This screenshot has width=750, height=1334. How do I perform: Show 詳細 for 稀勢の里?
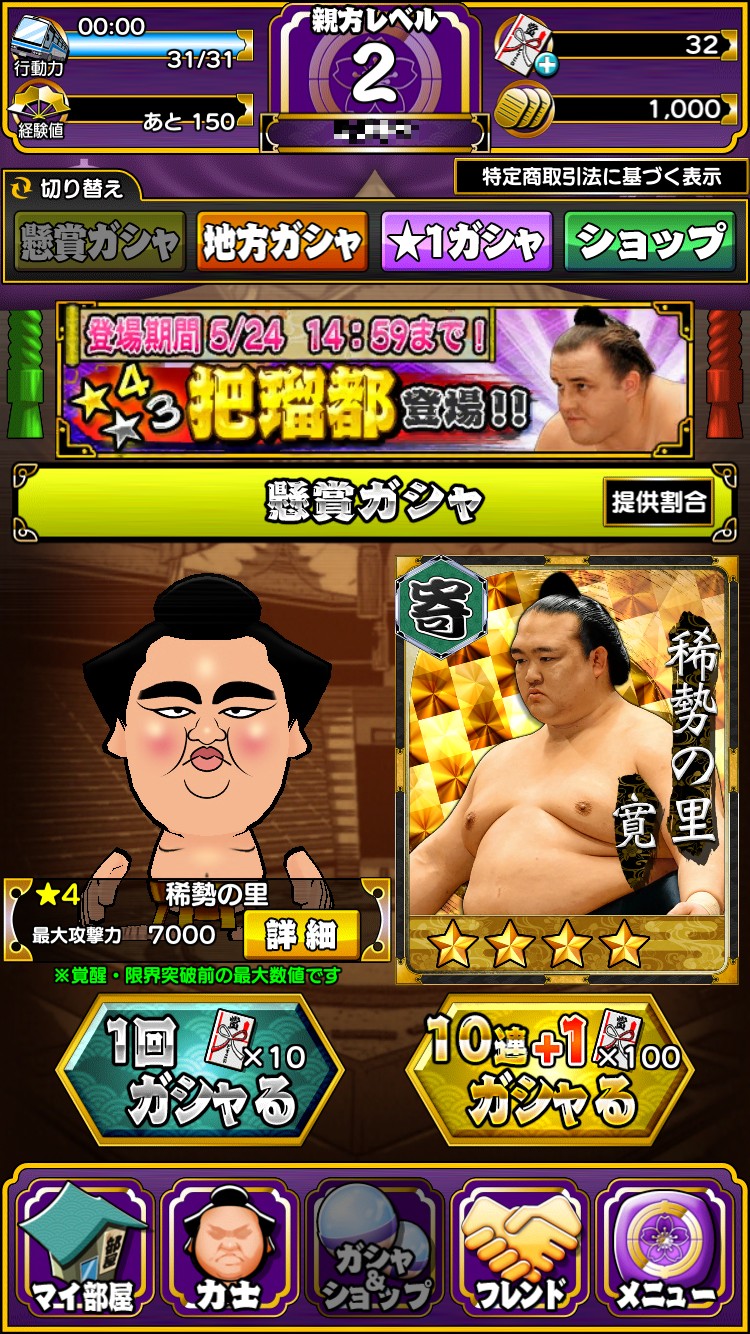[300, 935]
